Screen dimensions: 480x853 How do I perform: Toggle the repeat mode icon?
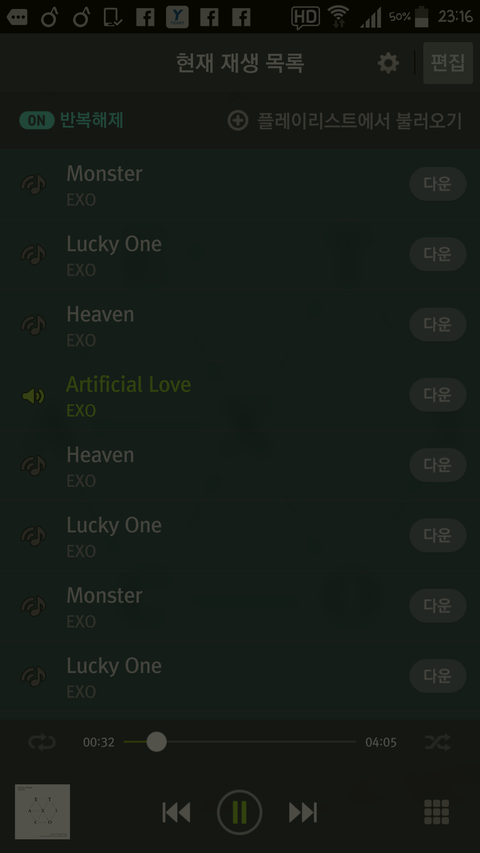[42, 743]
